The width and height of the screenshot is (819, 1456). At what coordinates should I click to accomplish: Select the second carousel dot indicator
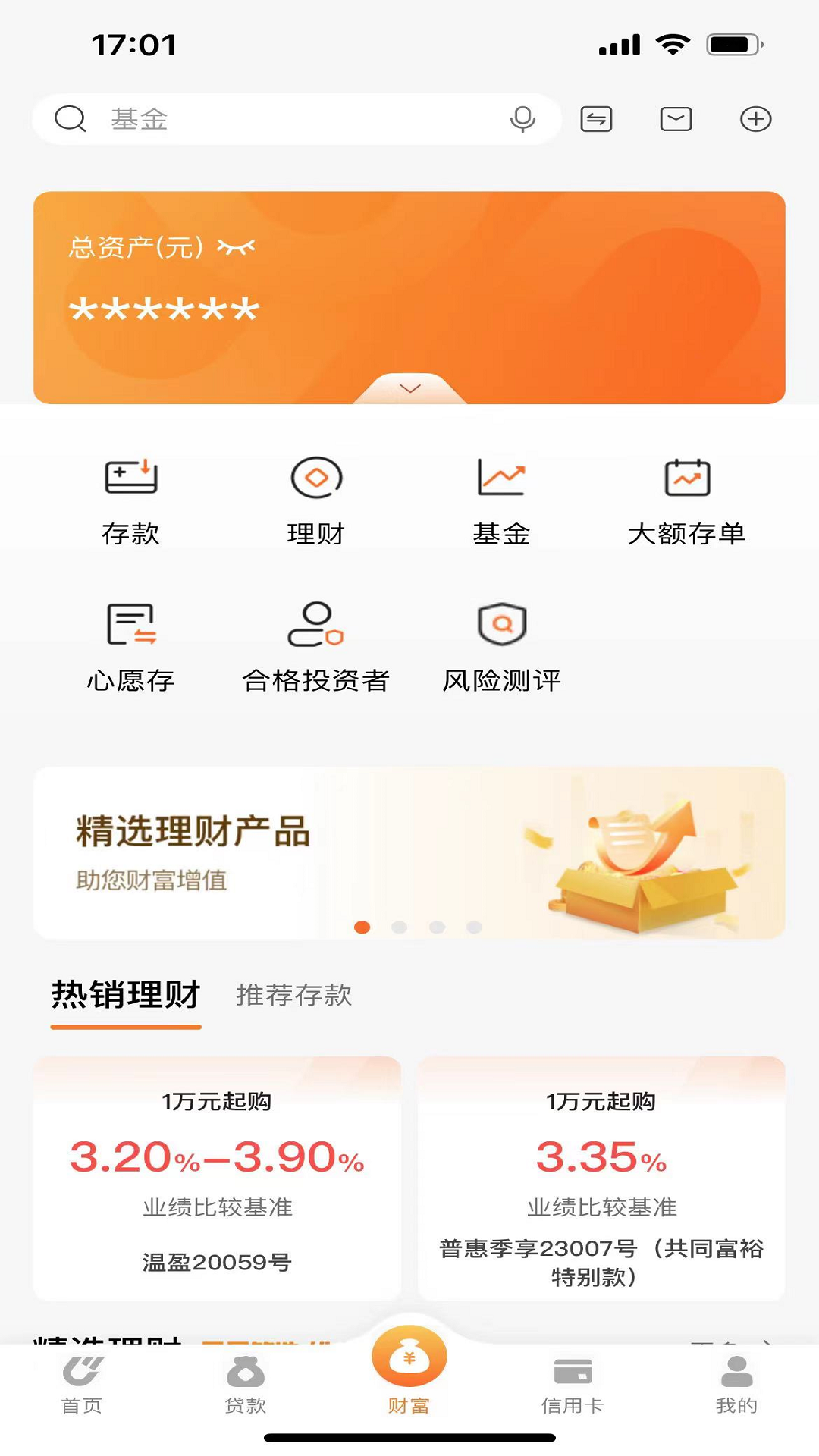(x=400, y=926)
